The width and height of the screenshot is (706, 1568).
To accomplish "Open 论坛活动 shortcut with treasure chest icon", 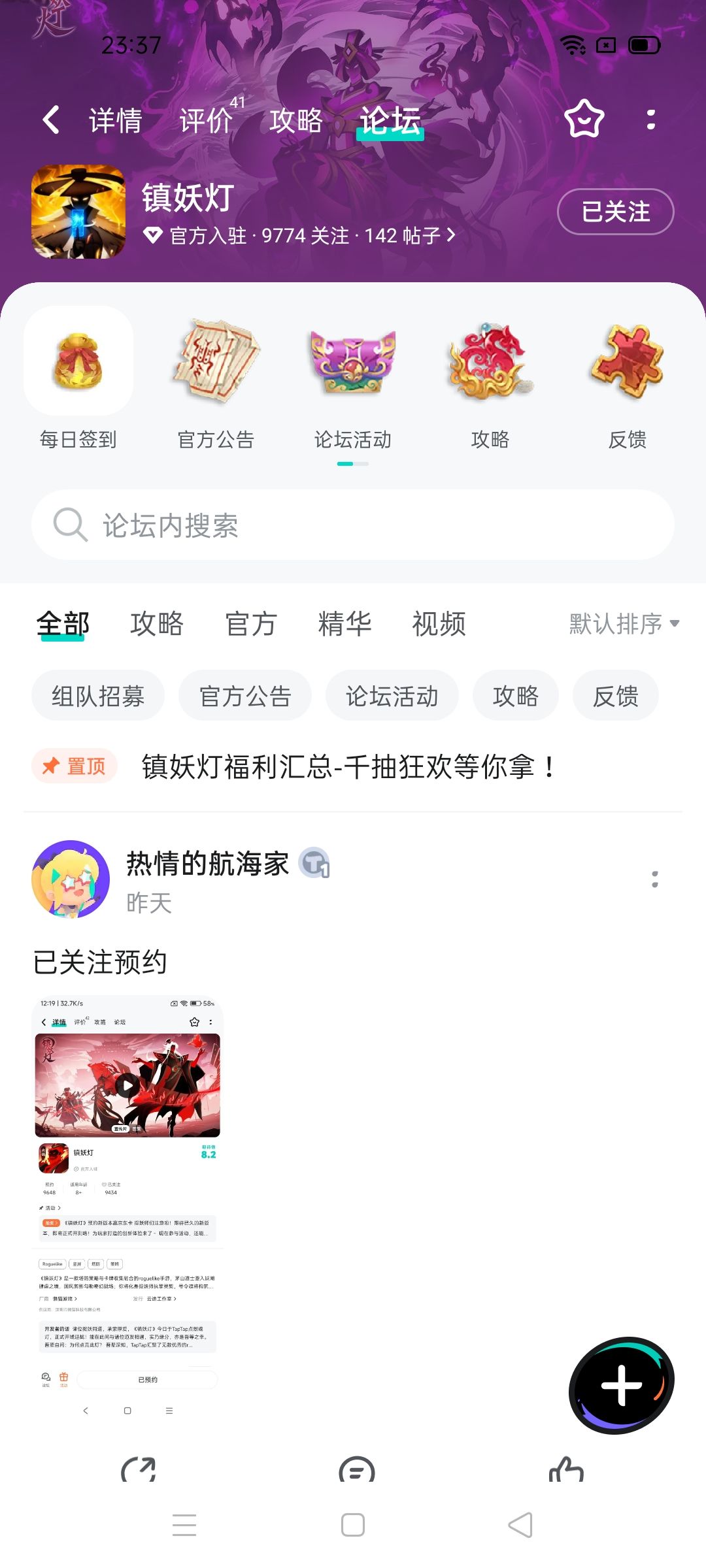I will [x=353, y=379].
